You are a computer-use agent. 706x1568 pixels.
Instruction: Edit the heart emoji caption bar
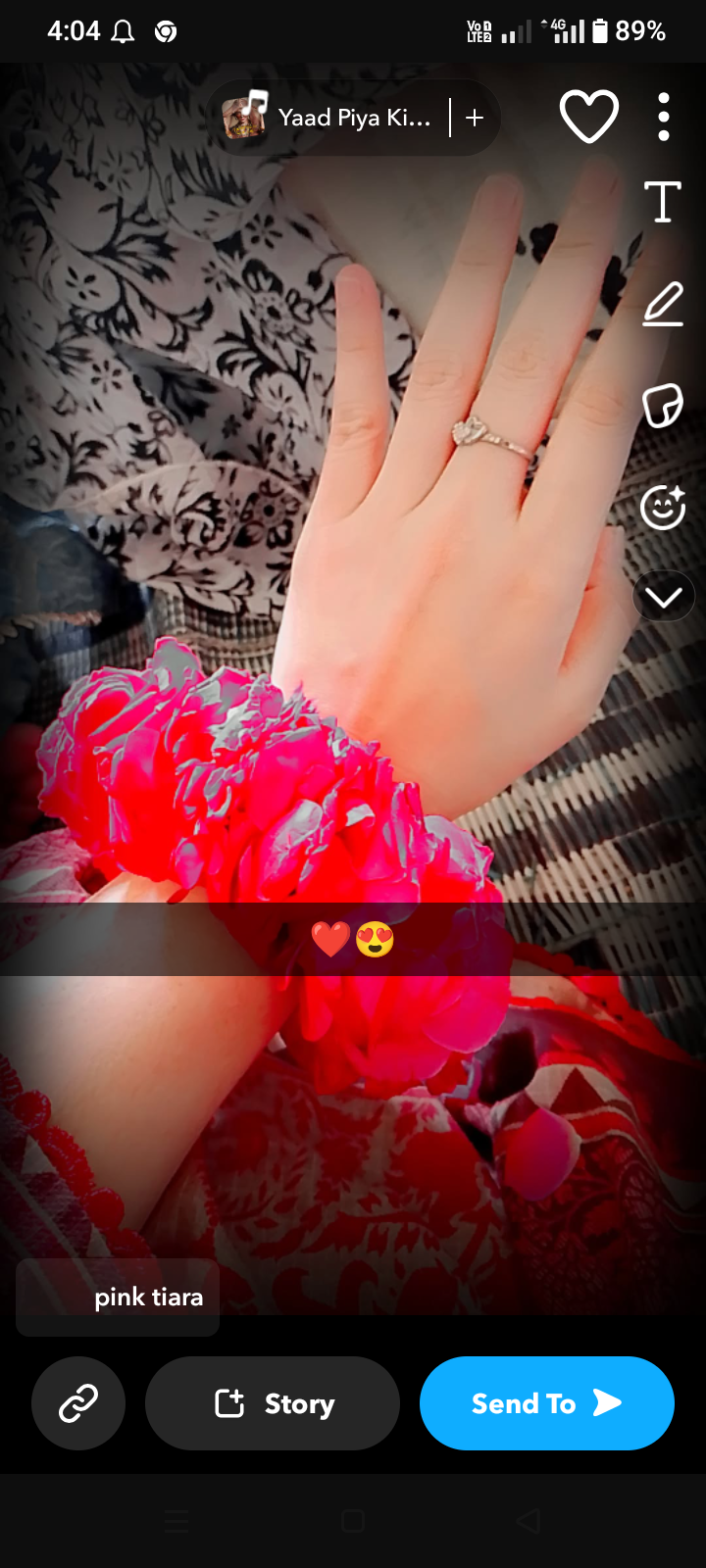click(x=353, y=940)
